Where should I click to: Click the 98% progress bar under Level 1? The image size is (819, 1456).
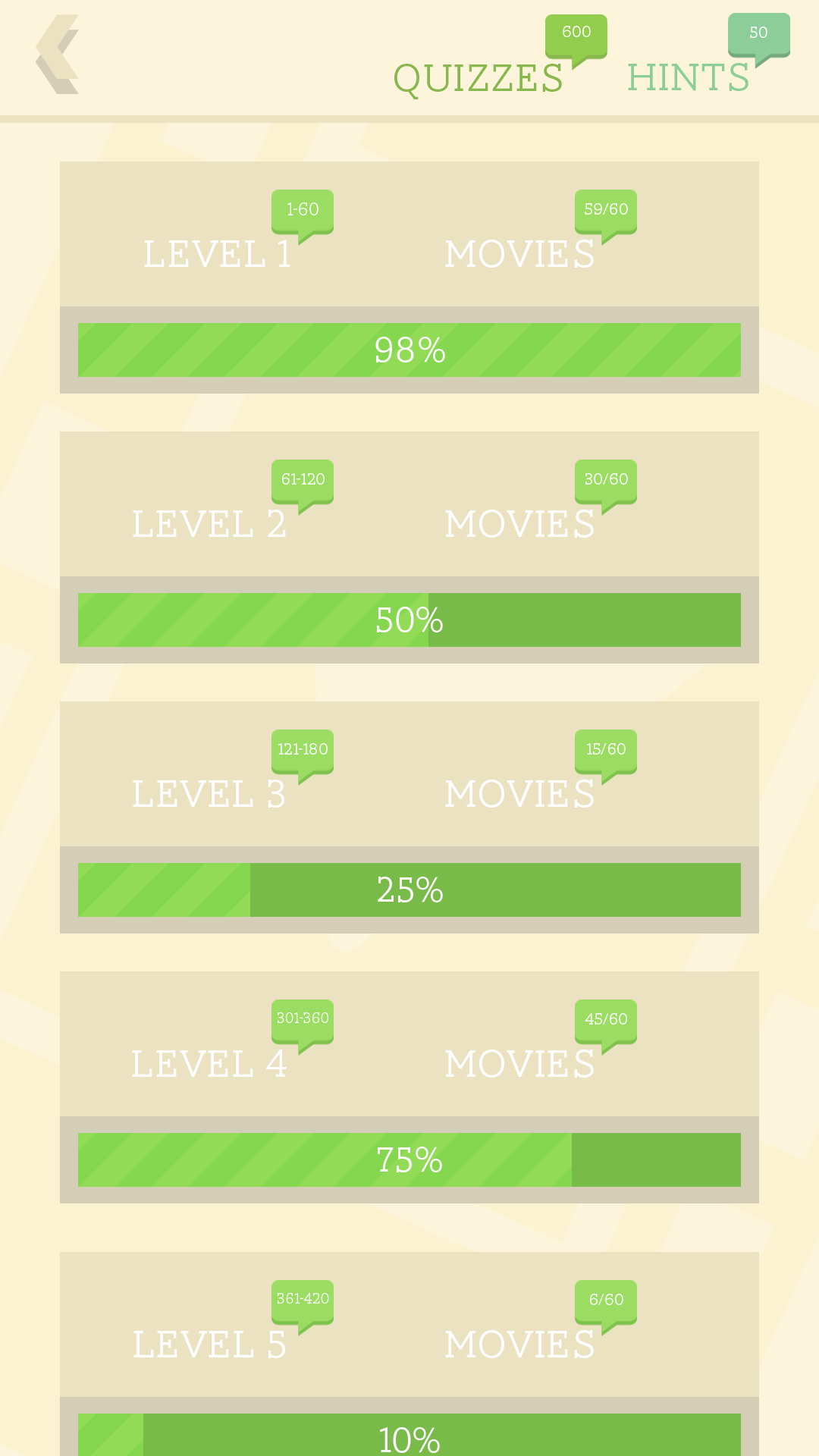coord(409,350)
